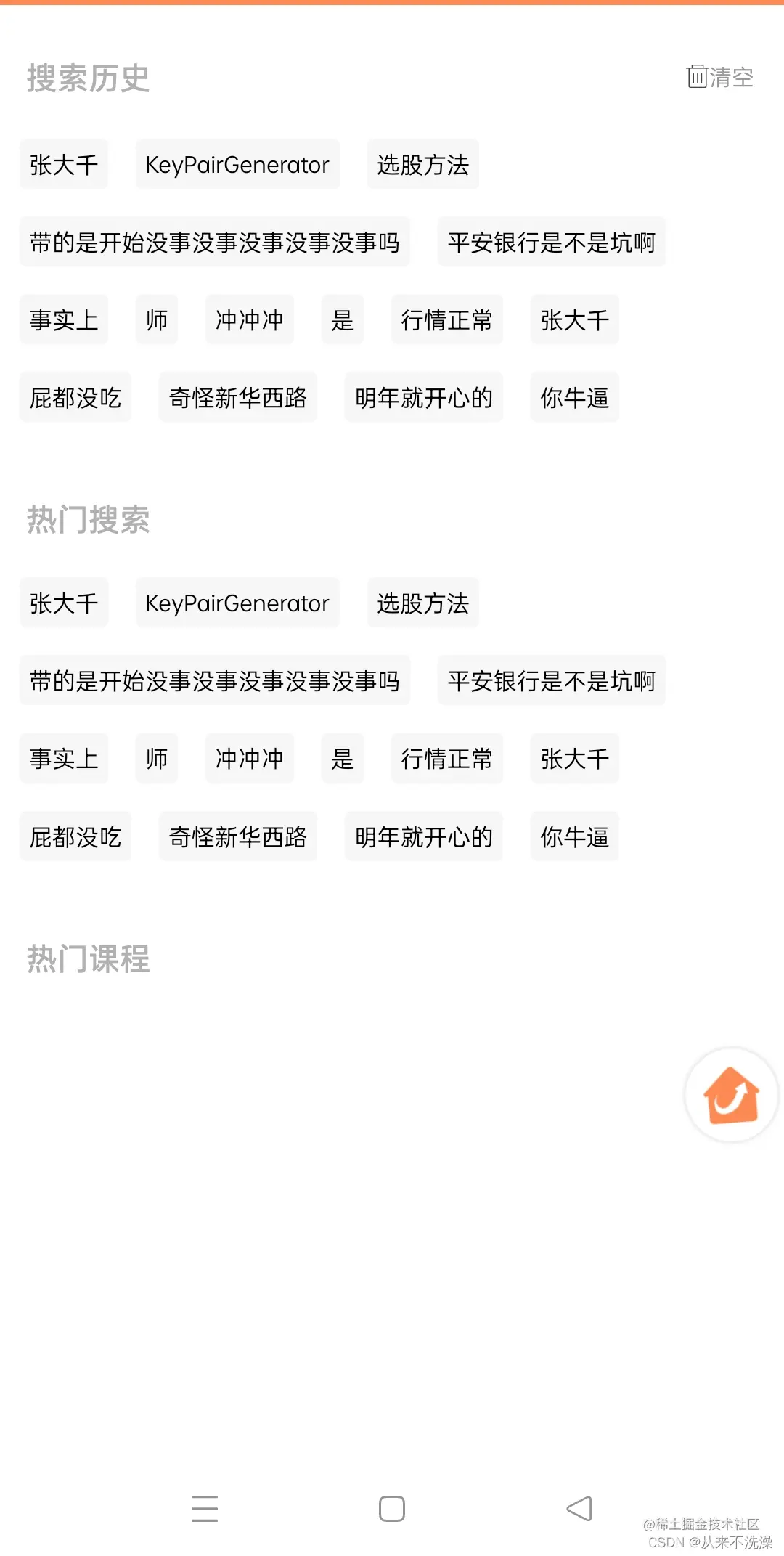Select KeyPairGenerator in hot searches section
784x1556 pixels.
pyautogui.click(x=237, y=603)
